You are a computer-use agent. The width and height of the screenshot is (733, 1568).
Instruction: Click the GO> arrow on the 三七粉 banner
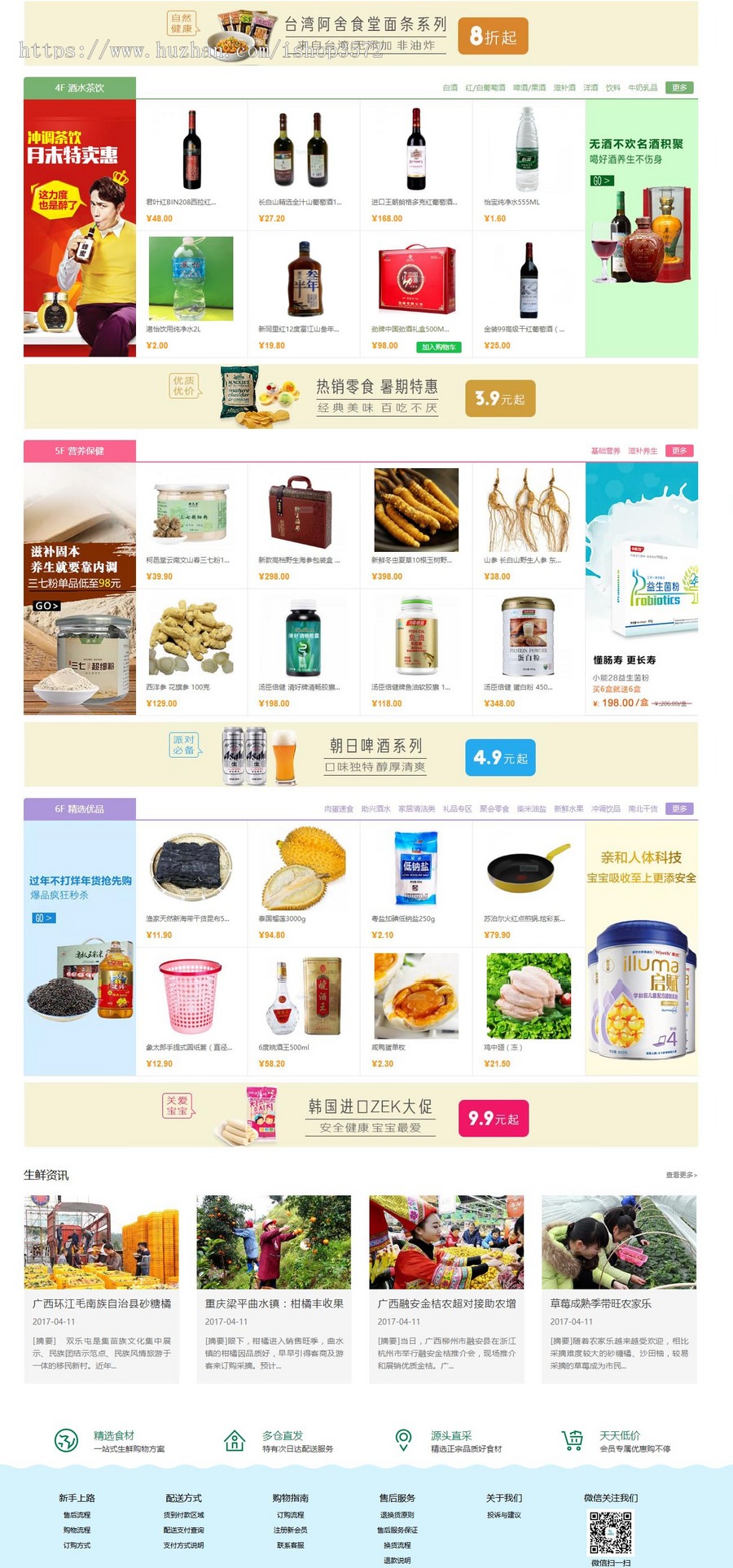tap(46, 606)
